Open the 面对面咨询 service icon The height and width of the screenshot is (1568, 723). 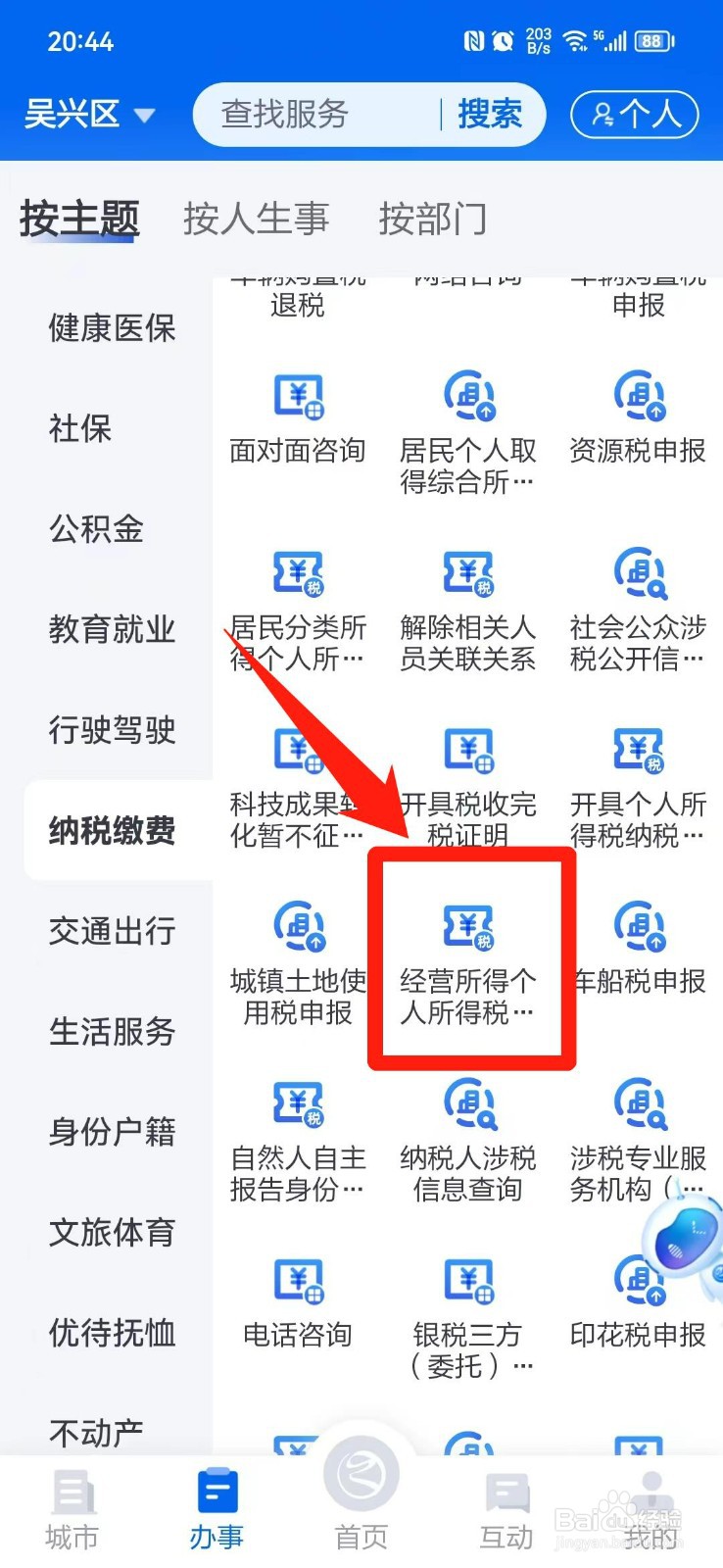(297, 416)
